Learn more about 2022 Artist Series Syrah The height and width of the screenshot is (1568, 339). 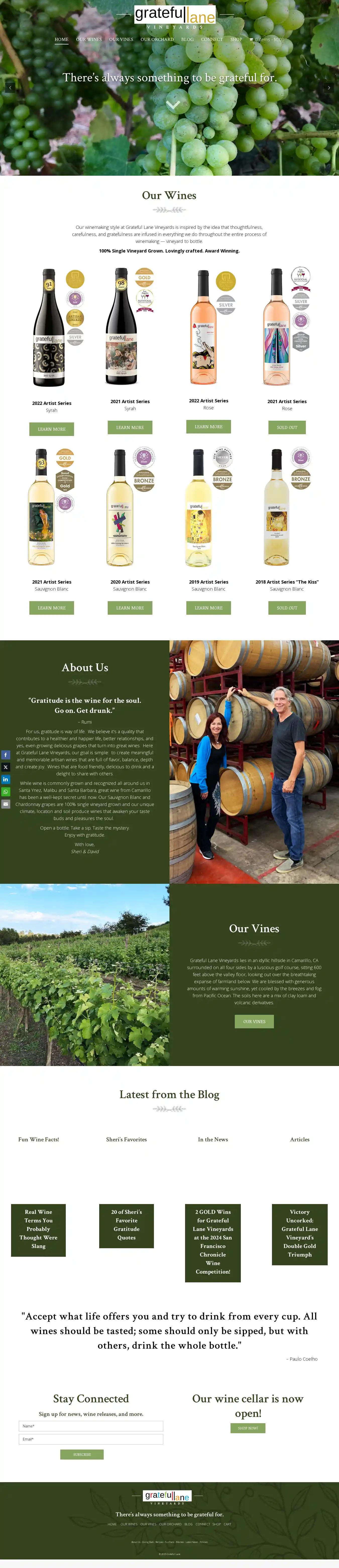[52, 429]
